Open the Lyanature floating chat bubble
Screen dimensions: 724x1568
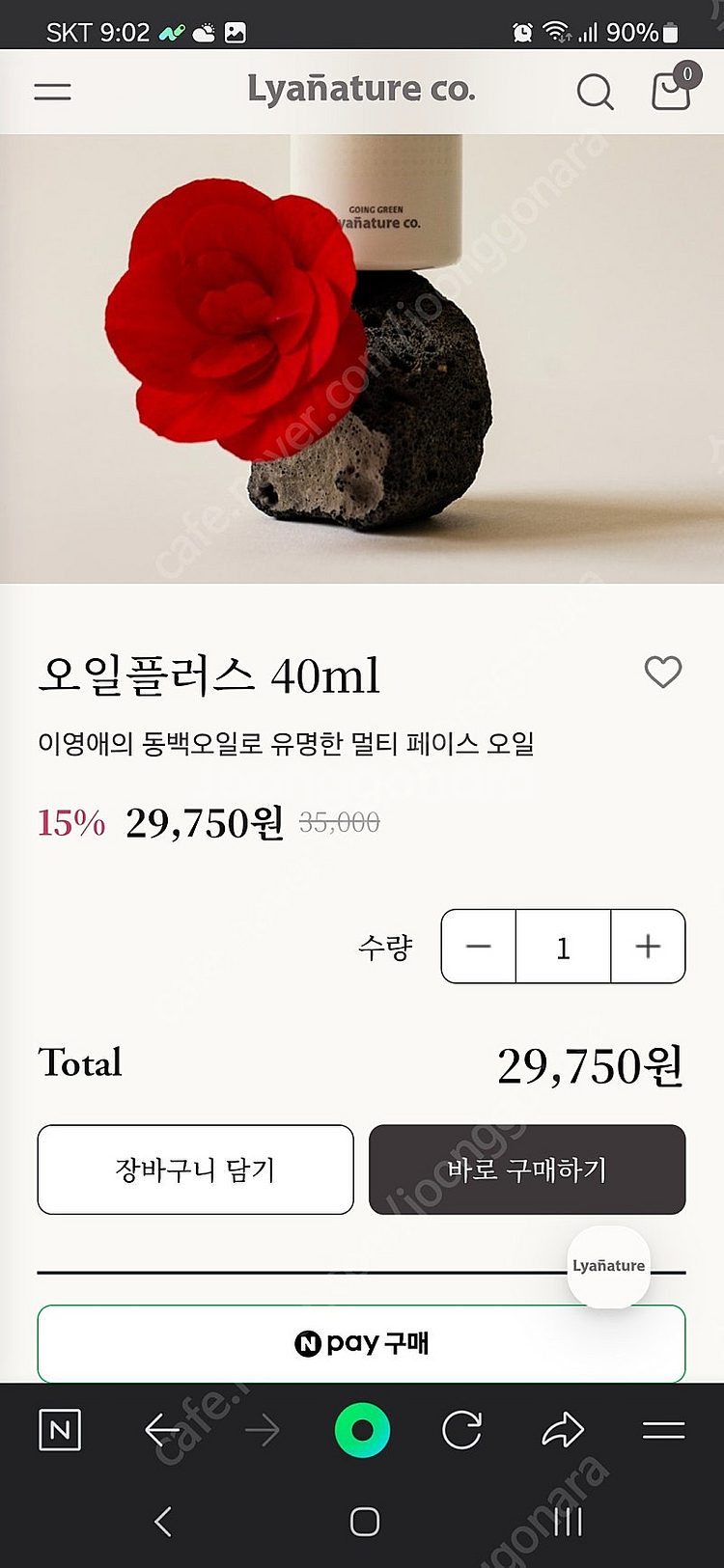pos(608,1267)
